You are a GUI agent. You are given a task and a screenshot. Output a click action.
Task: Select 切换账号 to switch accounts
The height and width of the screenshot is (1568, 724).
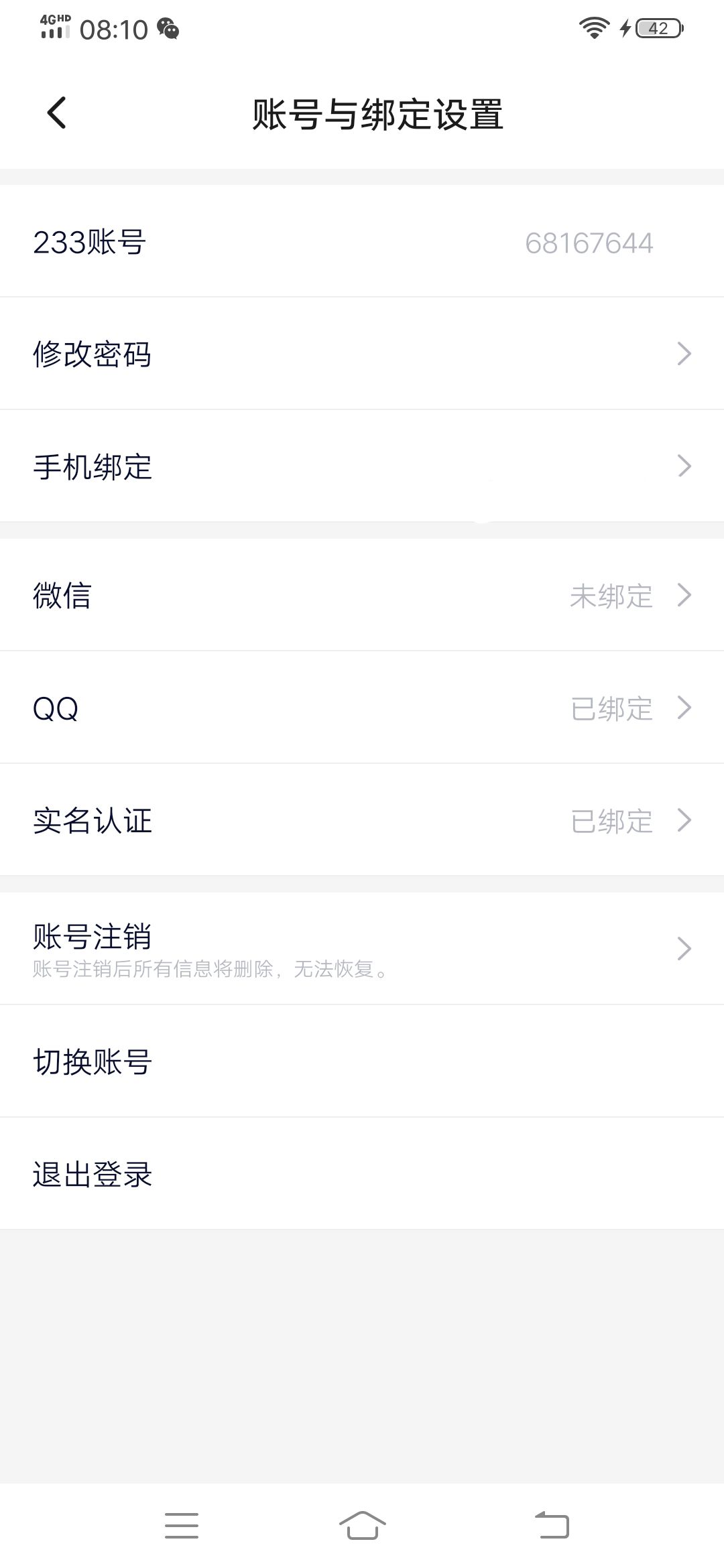point(362,1061)
